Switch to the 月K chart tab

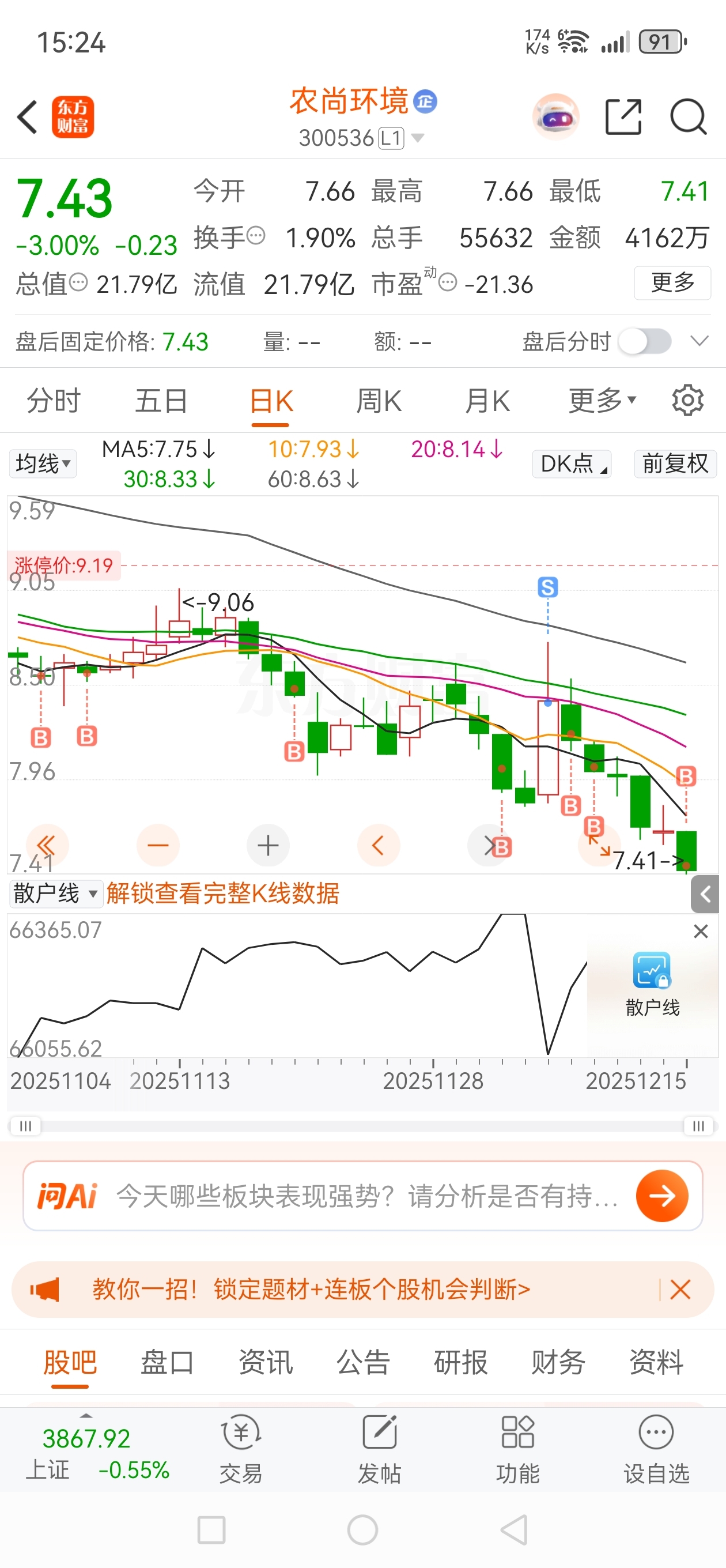(487, 401)
